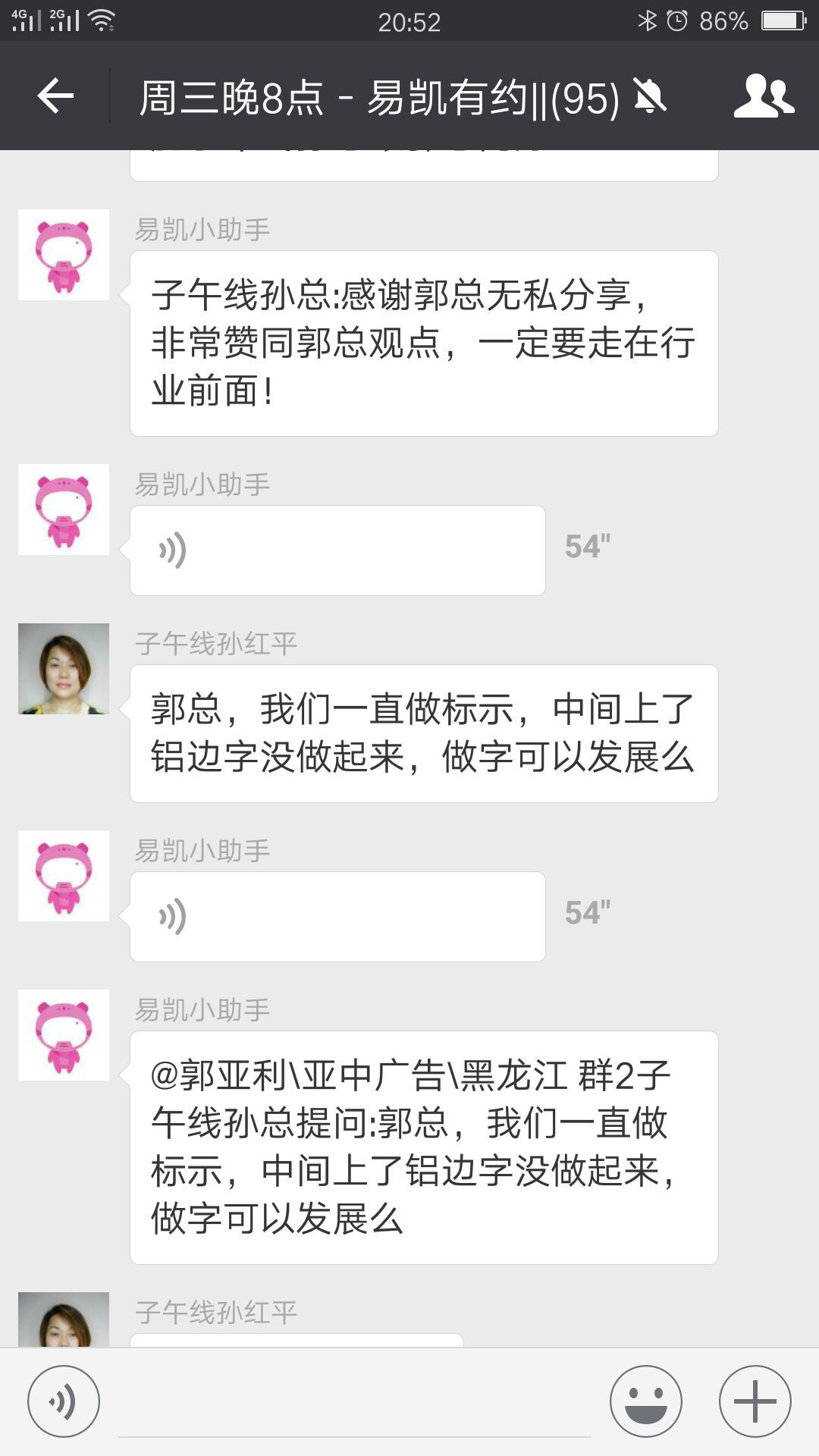Play the second 54-second voice message
This screenshot has height=1456, width=819.
337,915
